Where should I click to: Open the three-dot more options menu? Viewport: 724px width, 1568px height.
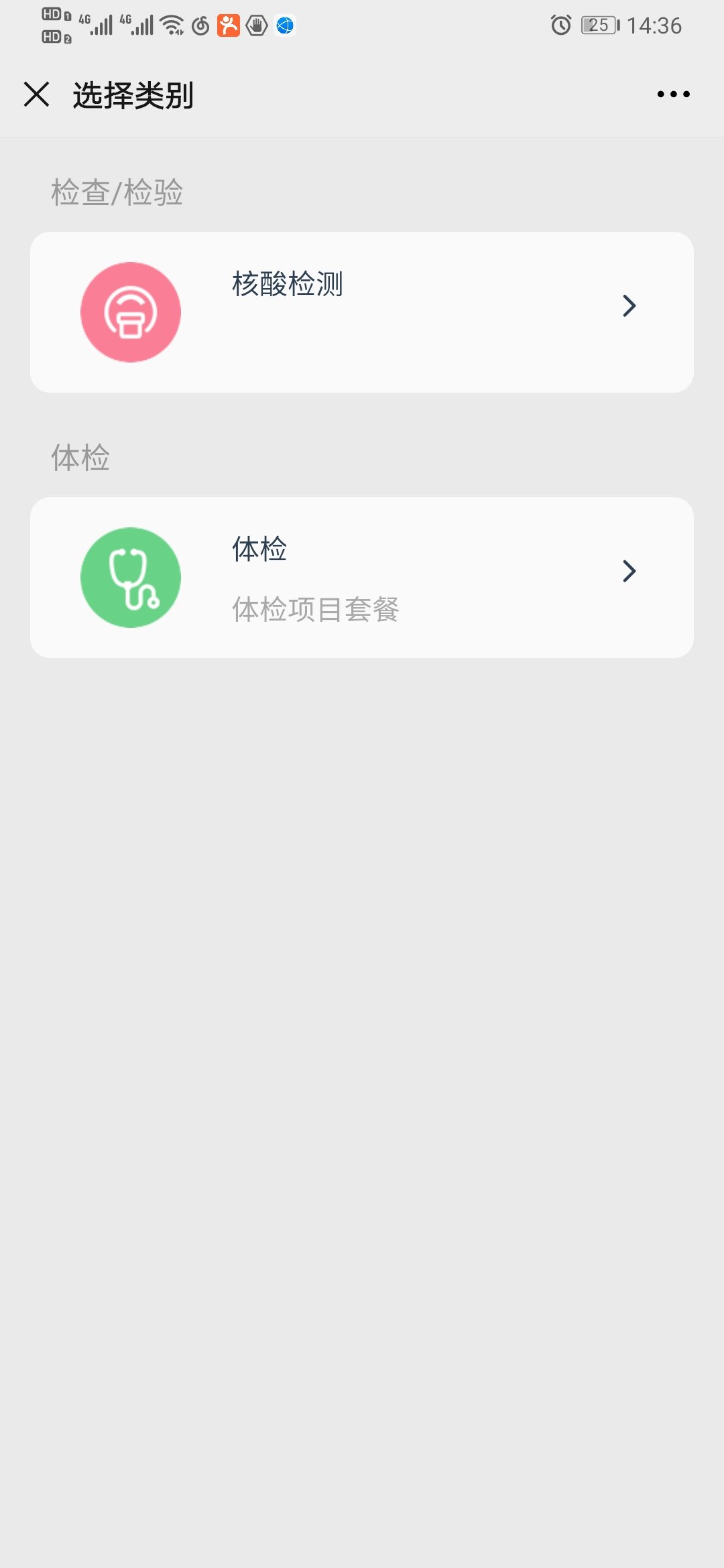click(x=673, y=94)
